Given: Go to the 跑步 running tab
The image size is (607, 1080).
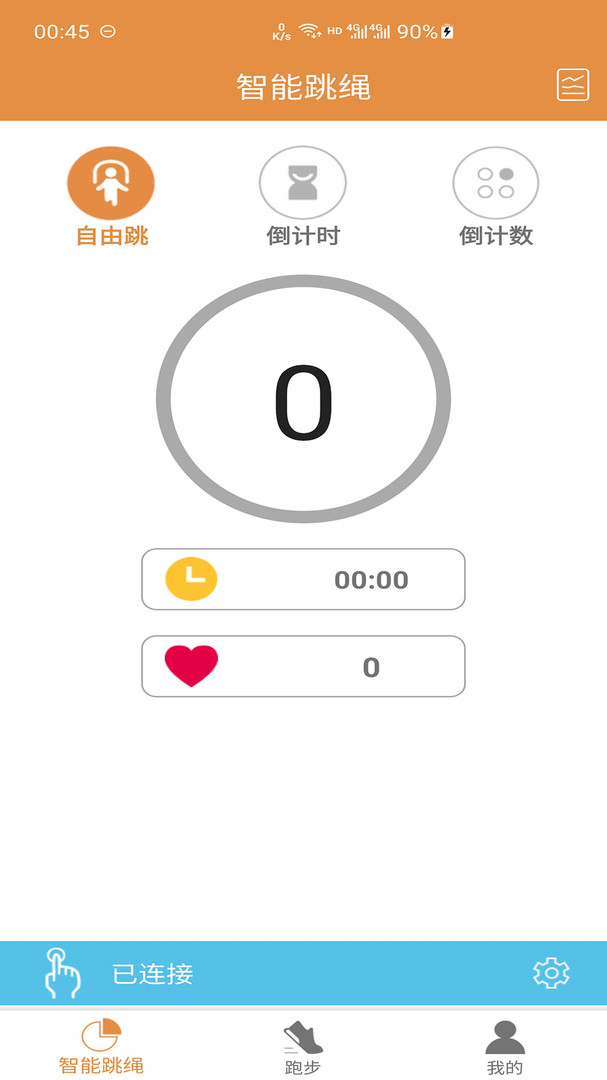Looking at the screenshot, I should 303,1046.
